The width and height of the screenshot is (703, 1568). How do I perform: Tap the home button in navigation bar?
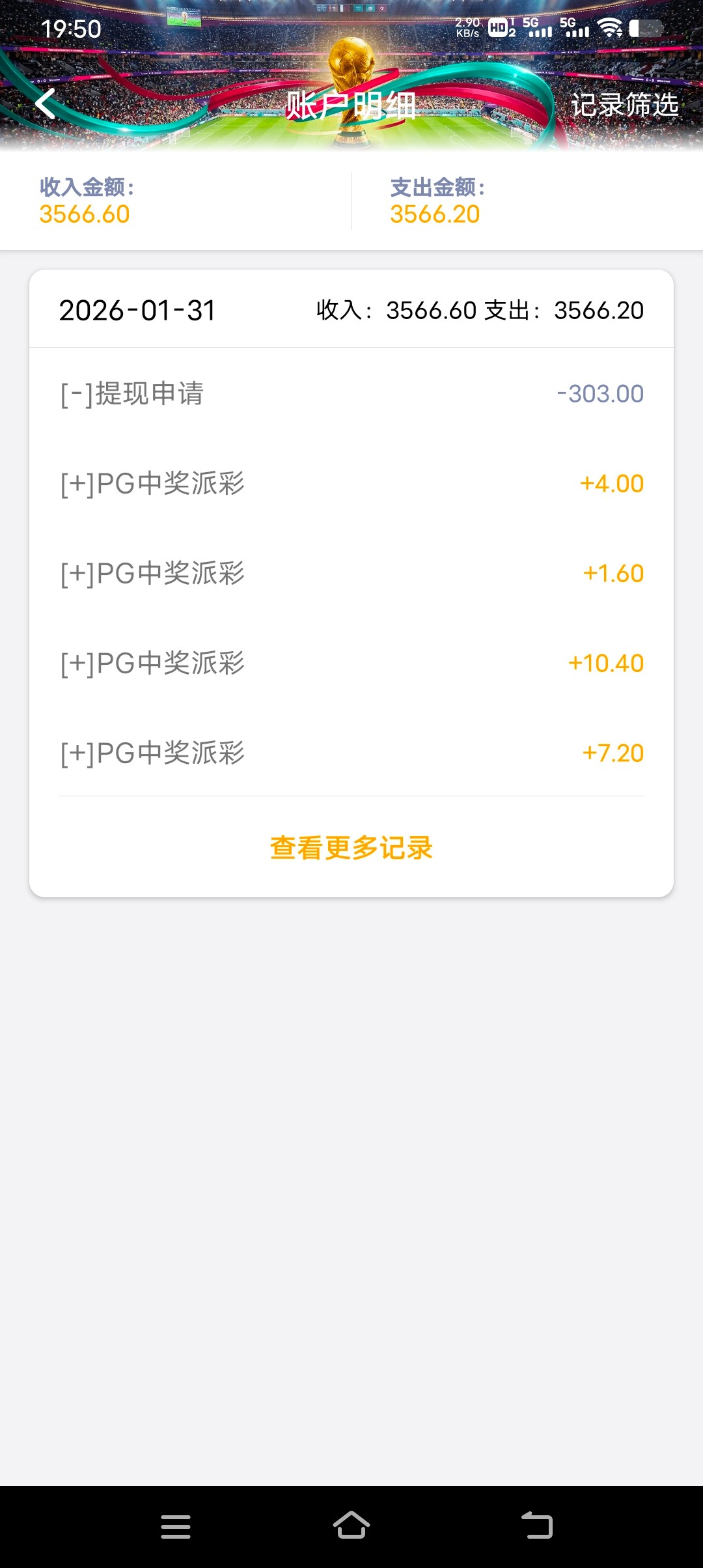[351, 1526]
